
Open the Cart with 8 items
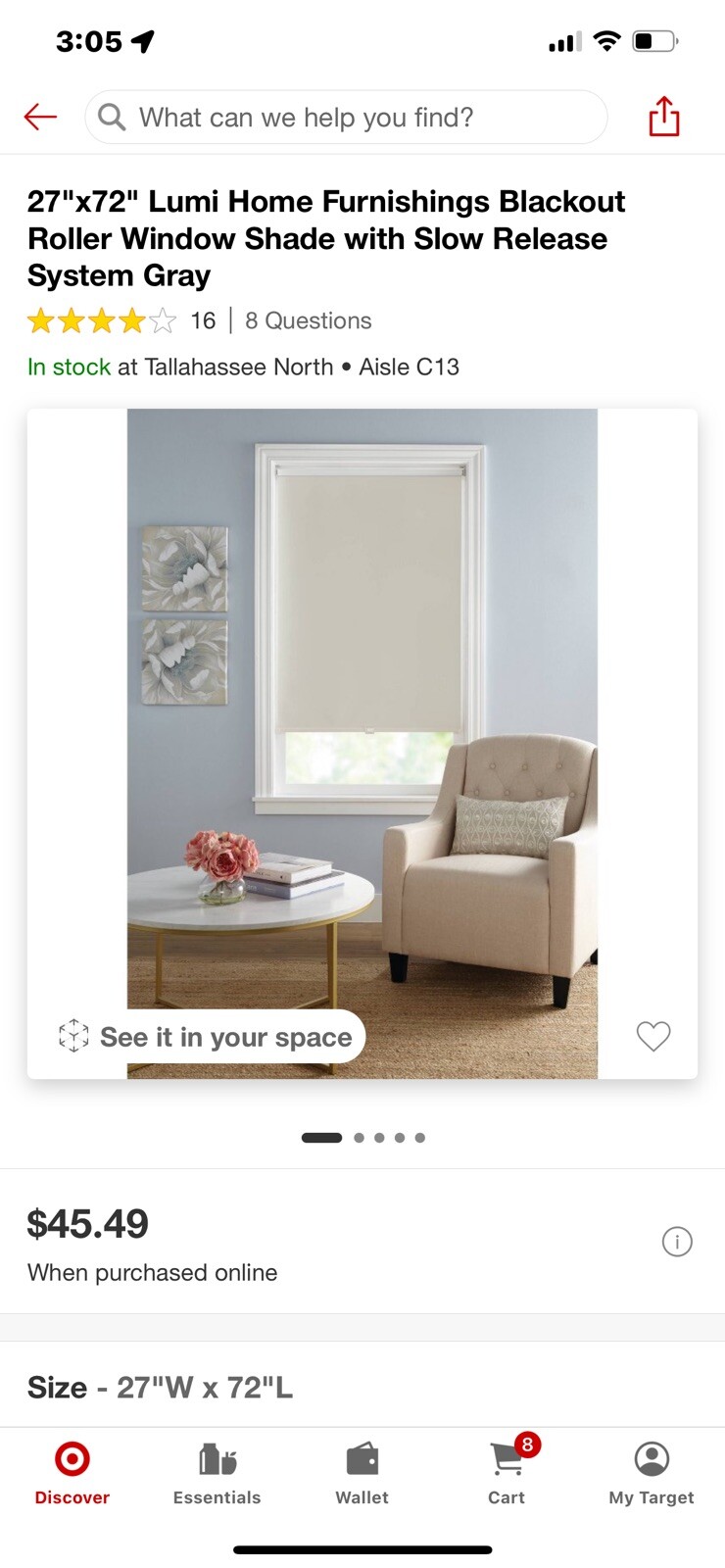pyautogui.click(x=507, y=1473)
